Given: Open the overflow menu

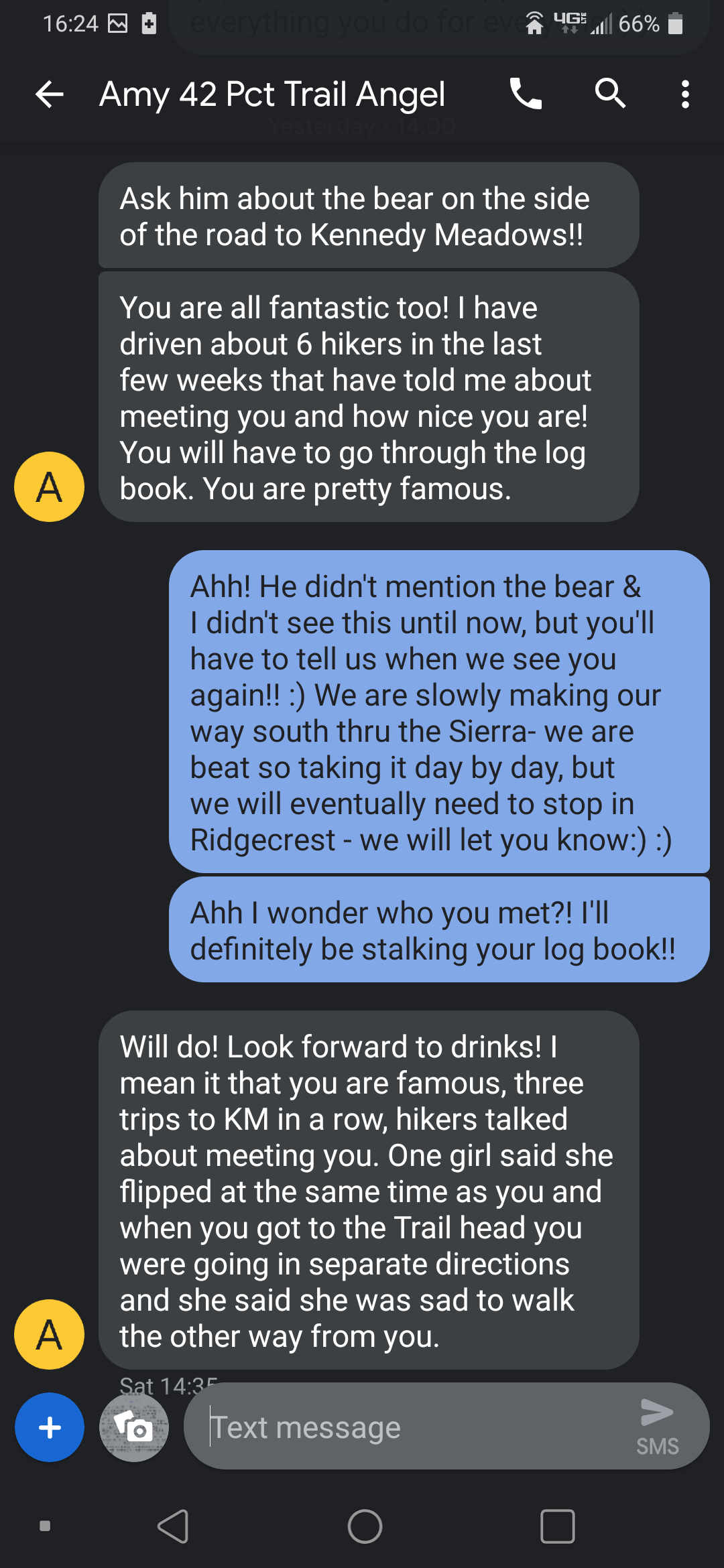Looking at the screenshot, I should (684, 94).
